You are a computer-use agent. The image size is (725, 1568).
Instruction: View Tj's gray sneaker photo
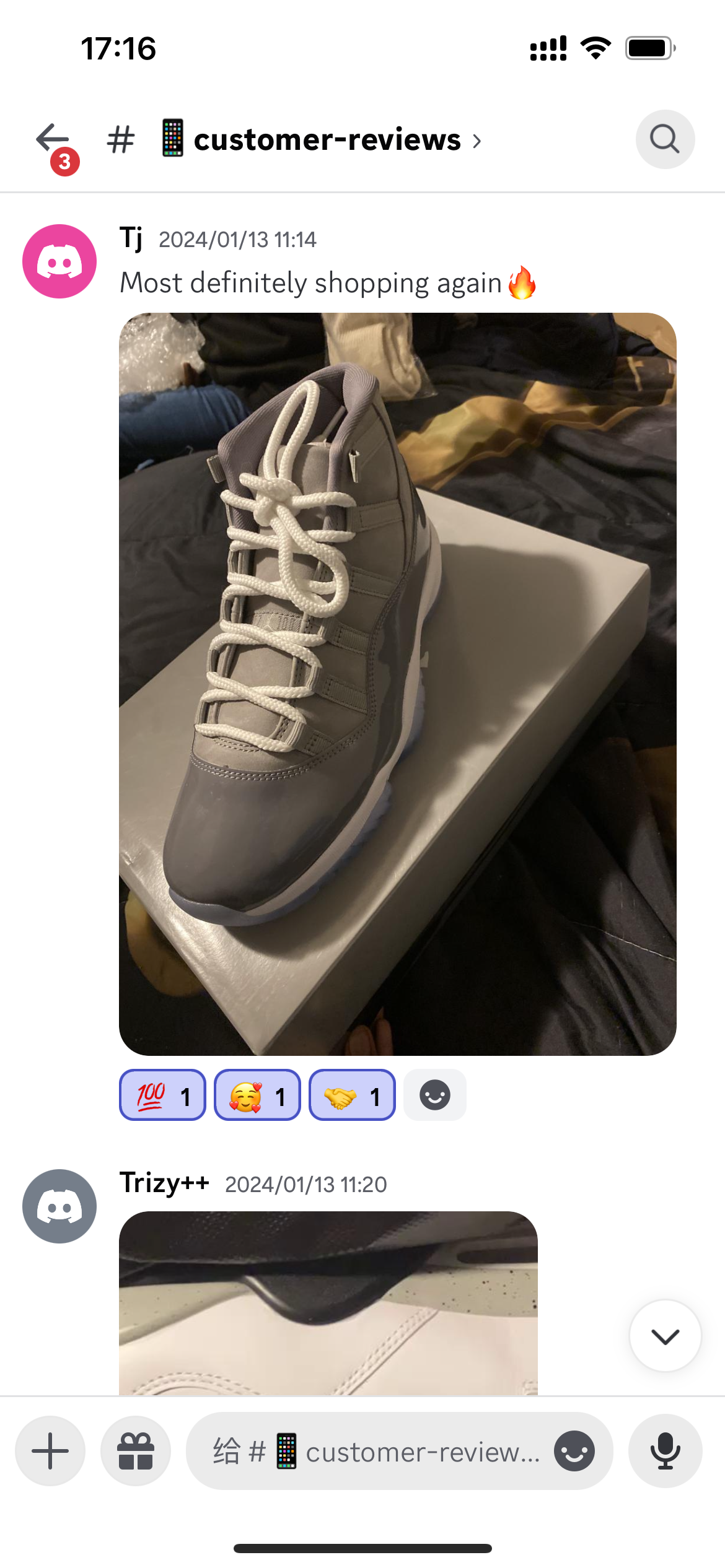click(x=397, y=684)
